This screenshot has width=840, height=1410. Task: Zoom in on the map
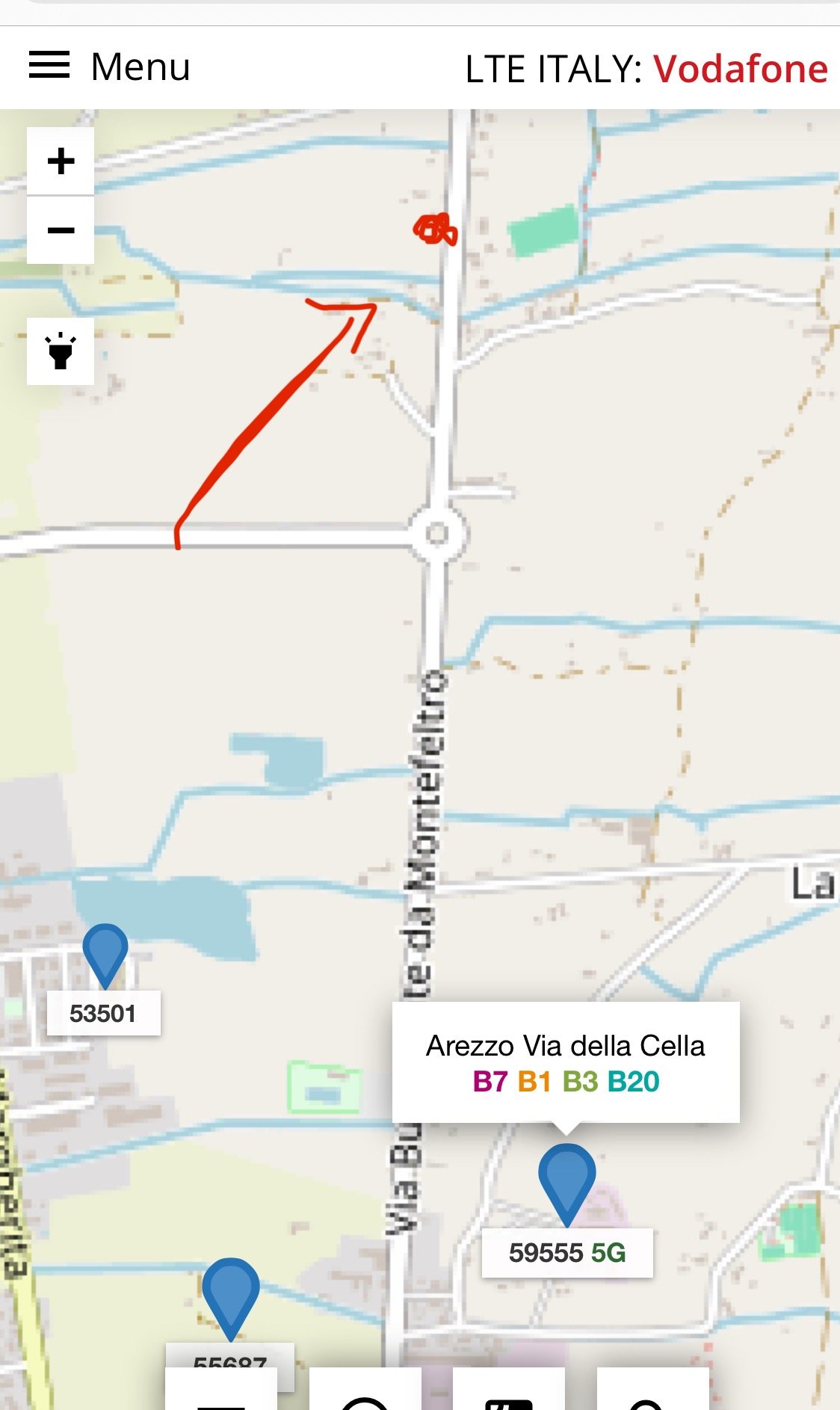click(61, 161)
